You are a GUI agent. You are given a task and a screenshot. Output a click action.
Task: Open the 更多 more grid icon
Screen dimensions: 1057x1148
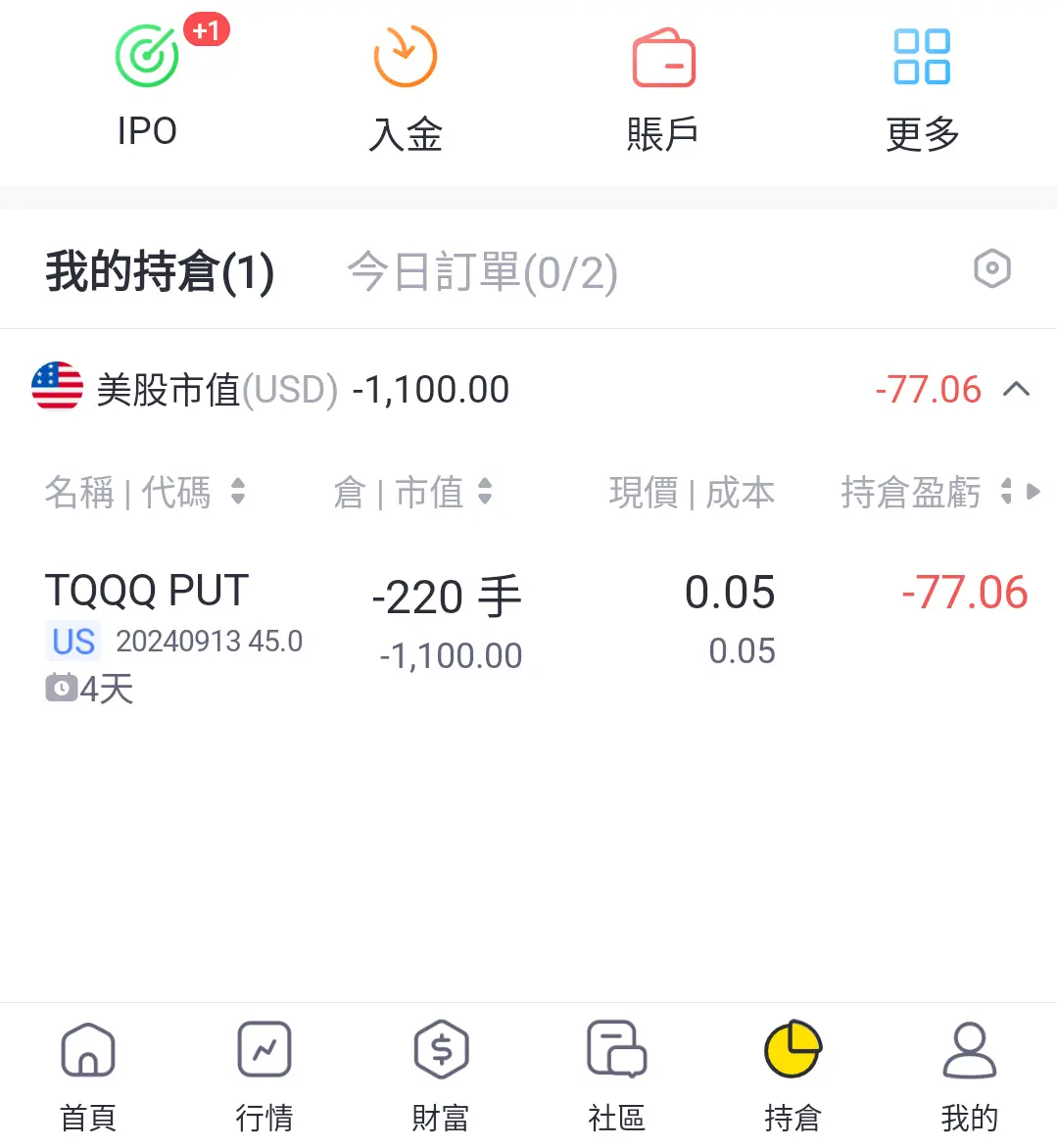coord(921,59)
